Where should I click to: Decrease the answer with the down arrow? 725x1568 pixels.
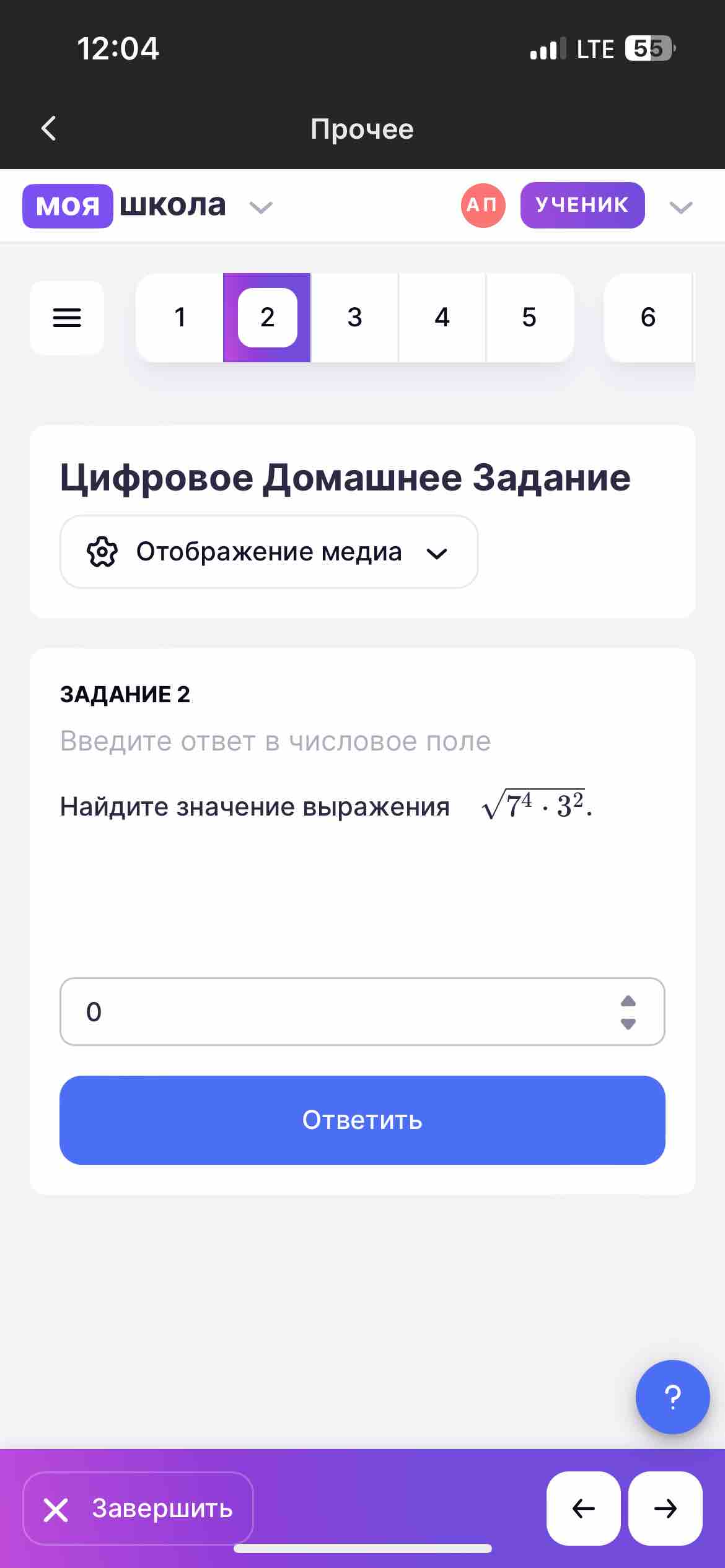click(628, 1024)
